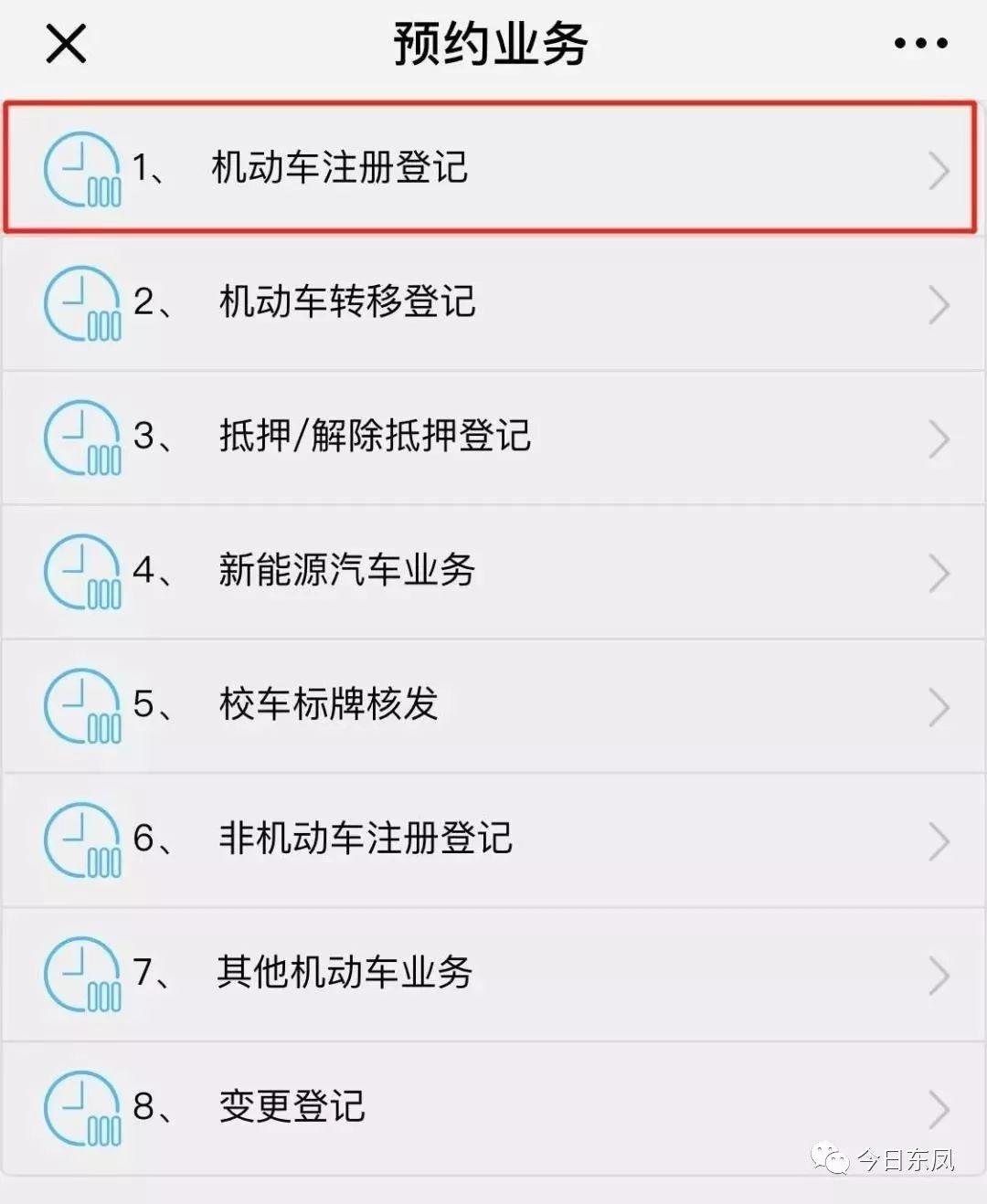Click the X to exit the page
The width and height of the screenshot is (987, 1204).
pos(64,41)
